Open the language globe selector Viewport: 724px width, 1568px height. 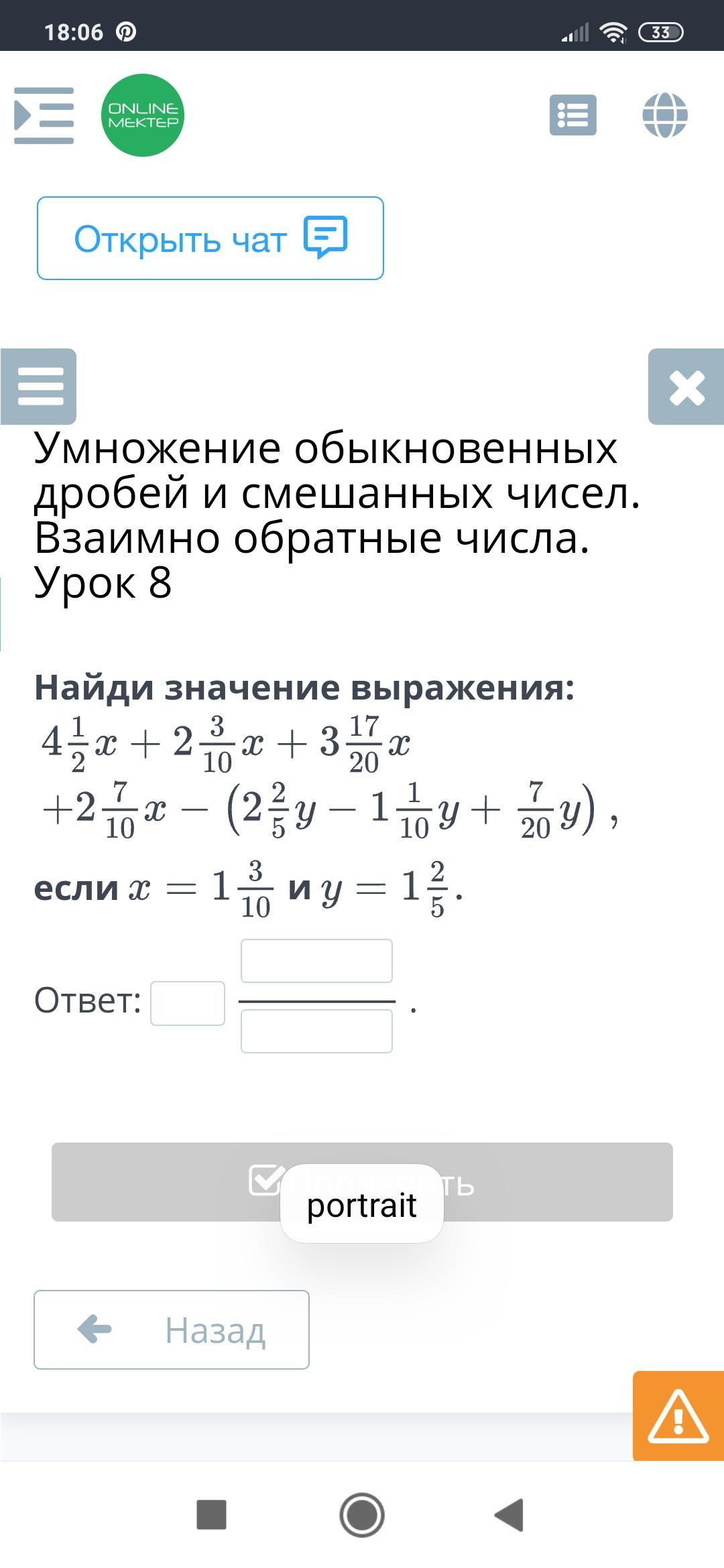click(664, 115)
